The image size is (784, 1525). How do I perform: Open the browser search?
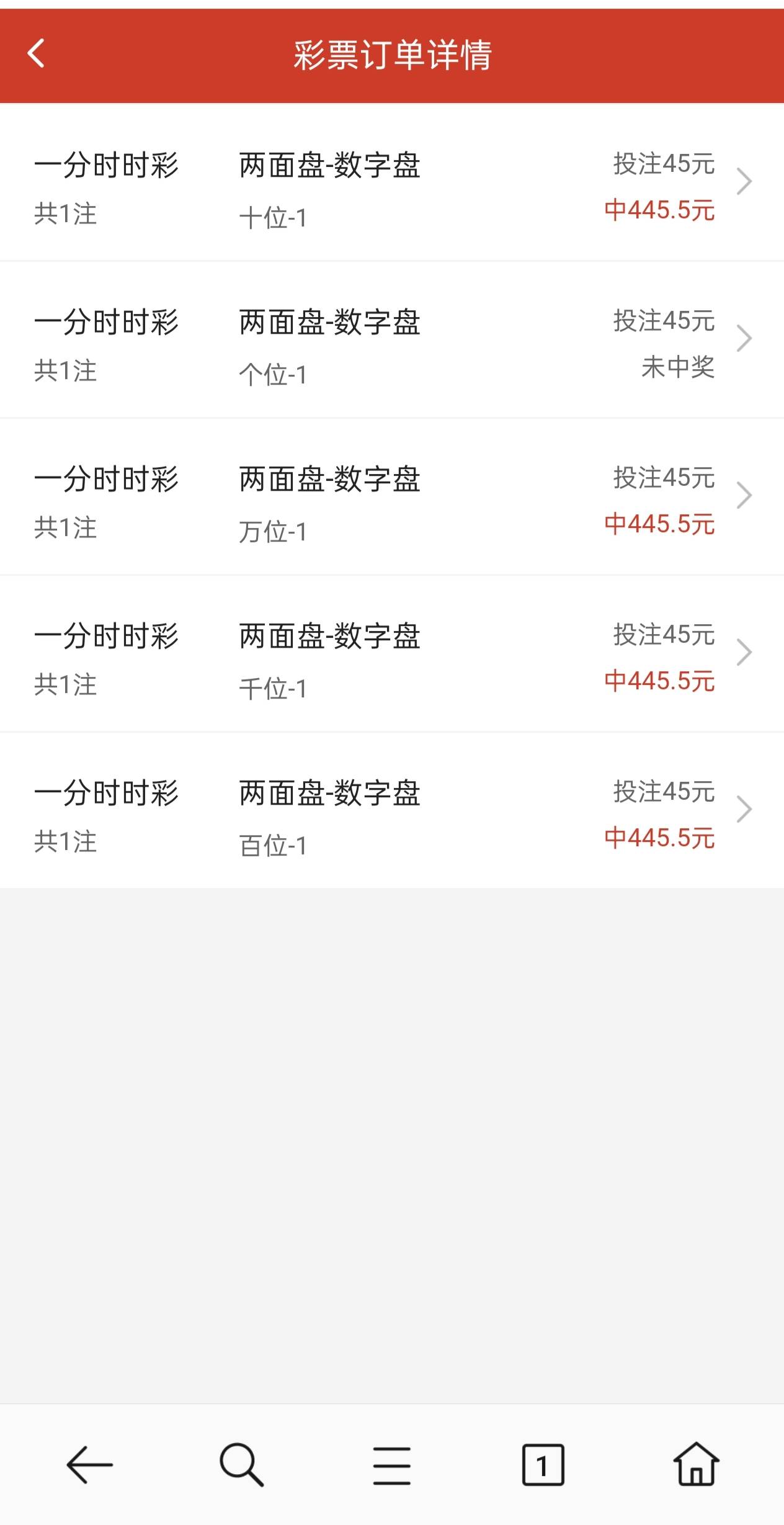coord(241,1465)
